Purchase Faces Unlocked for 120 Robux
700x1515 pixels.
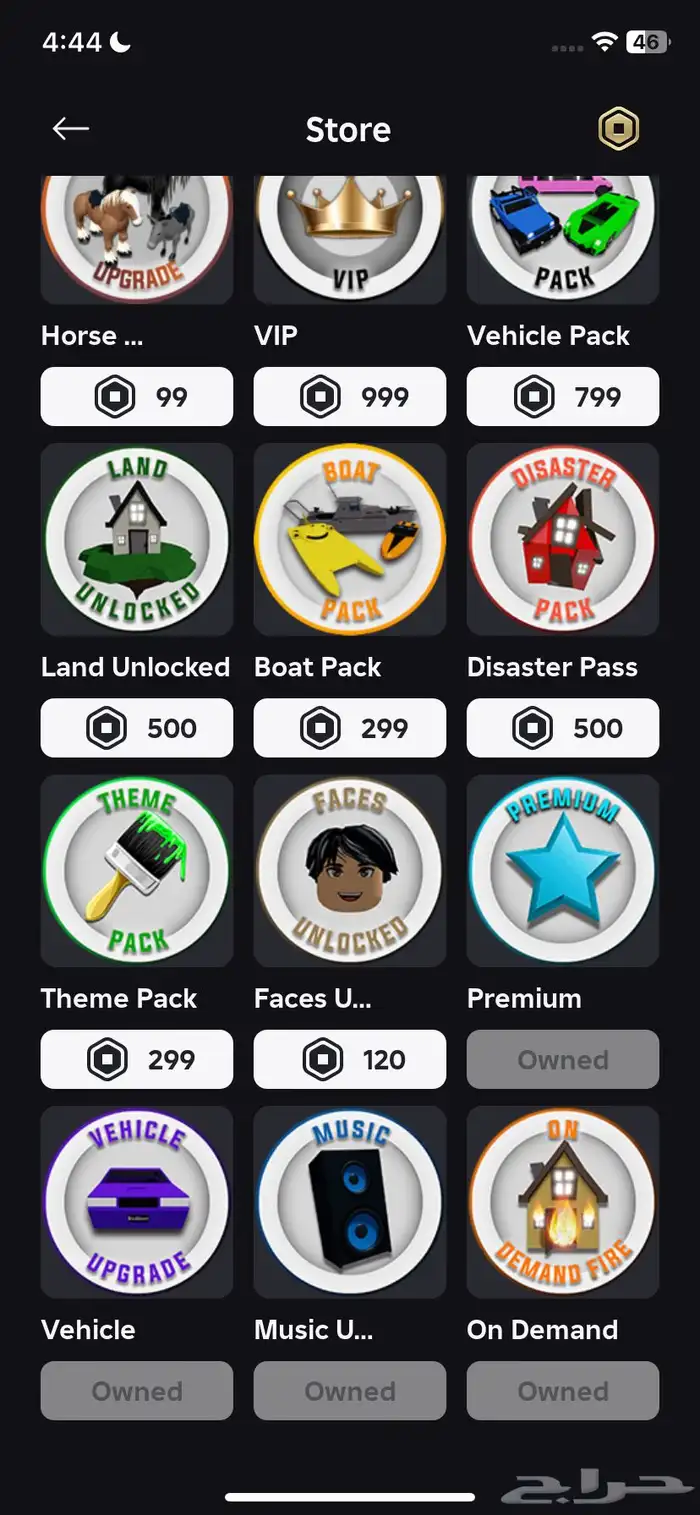pyautogui.click(x=350, y=1059)
